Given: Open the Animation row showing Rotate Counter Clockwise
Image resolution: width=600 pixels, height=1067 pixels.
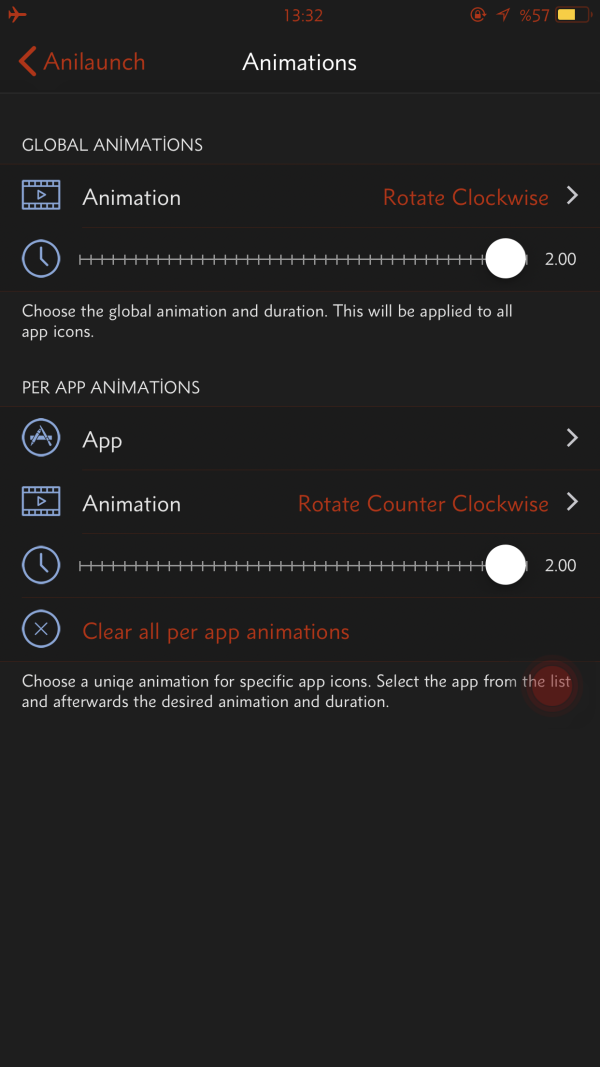Looking at the screenshot, I should tap(300, 503).
